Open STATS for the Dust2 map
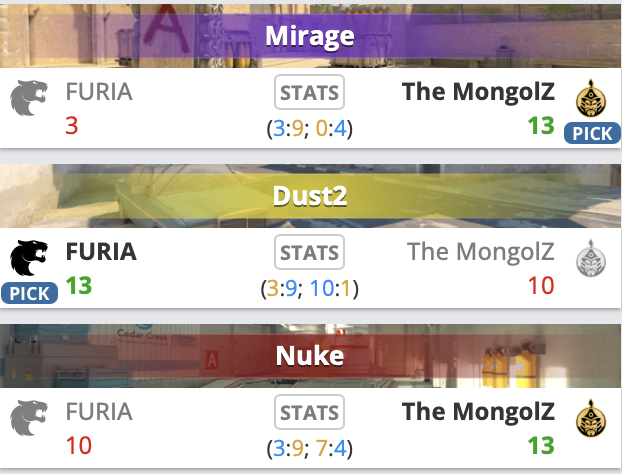 click(310, 252)
